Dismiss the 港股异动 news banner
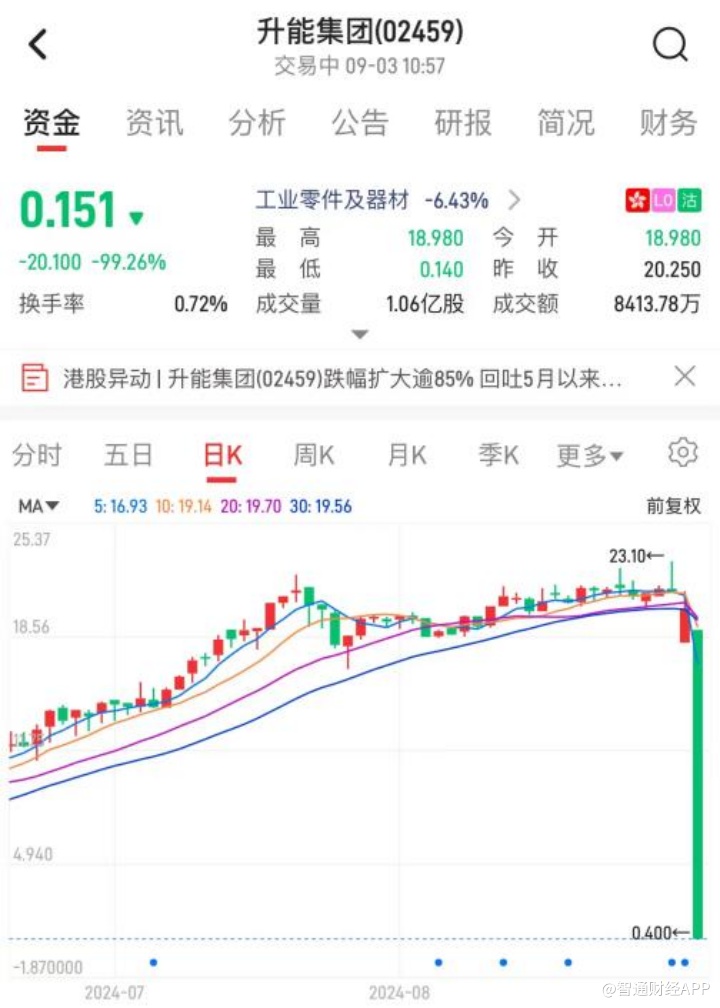This screenshot has height=1008, width=720. click(685, 376)
